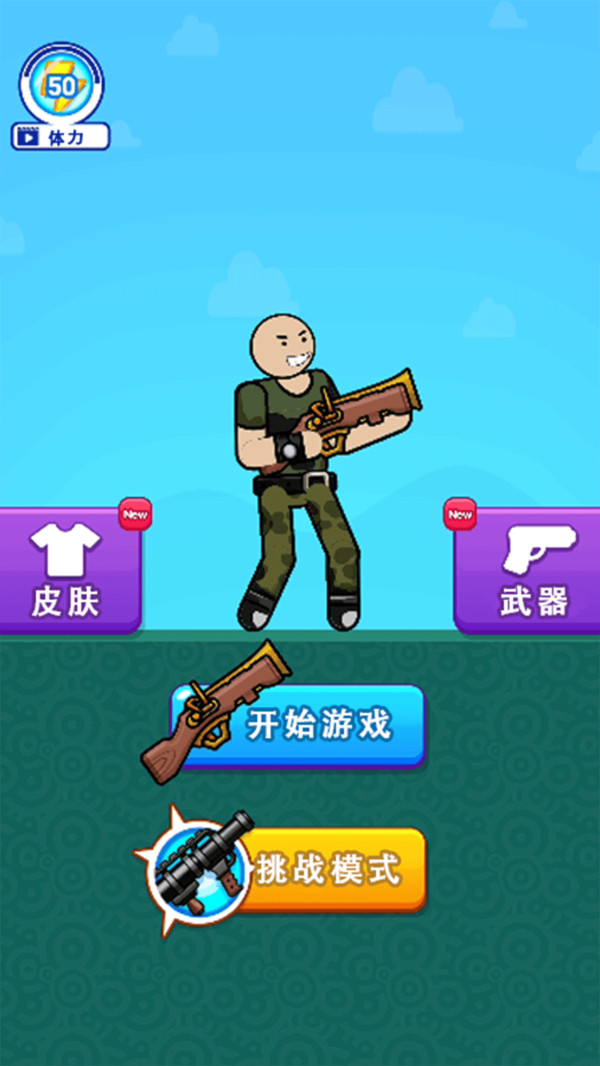Watch video to refill 体力 stamina
The height and width of the screenshot is (1066, 600).
[x=60, y=138]
